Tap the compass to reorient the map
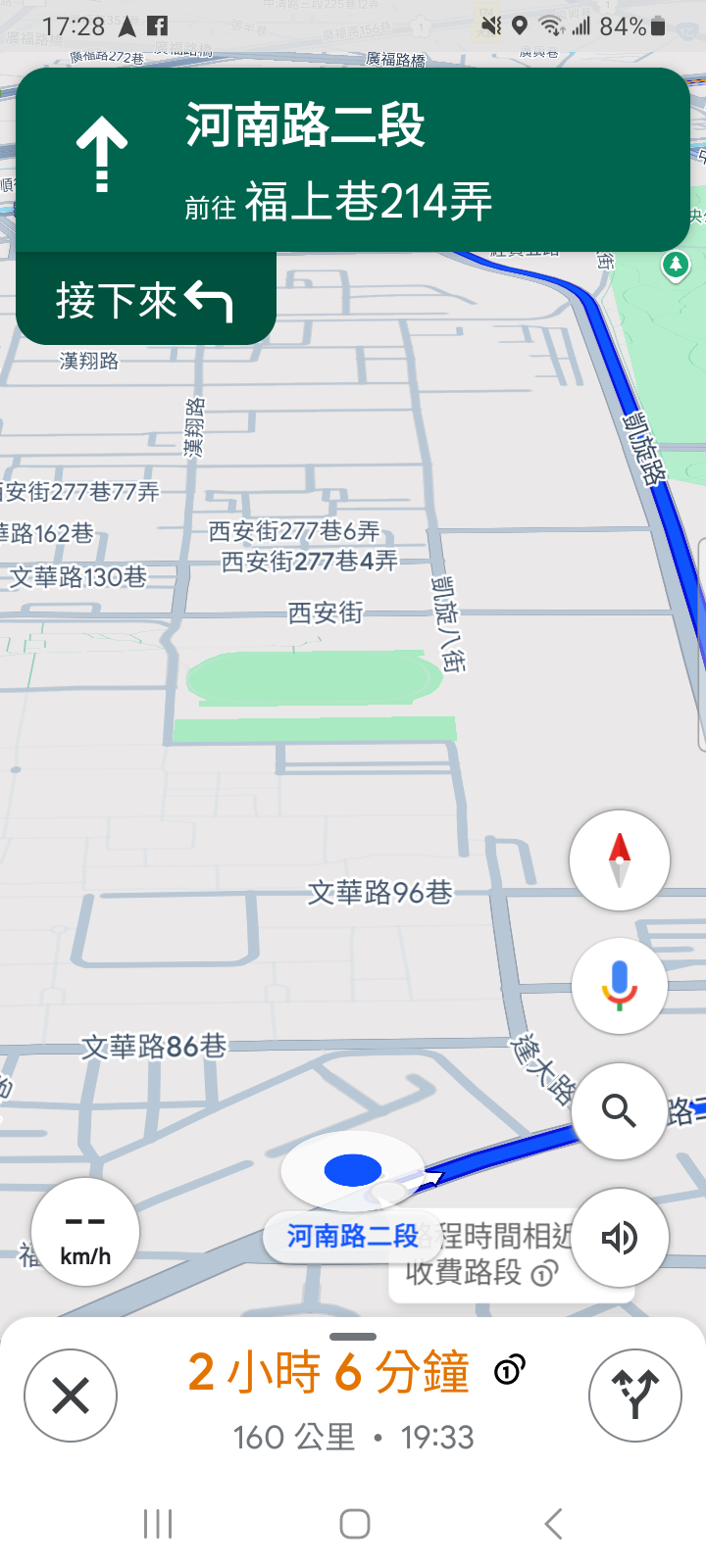 (x=620, y=859)
